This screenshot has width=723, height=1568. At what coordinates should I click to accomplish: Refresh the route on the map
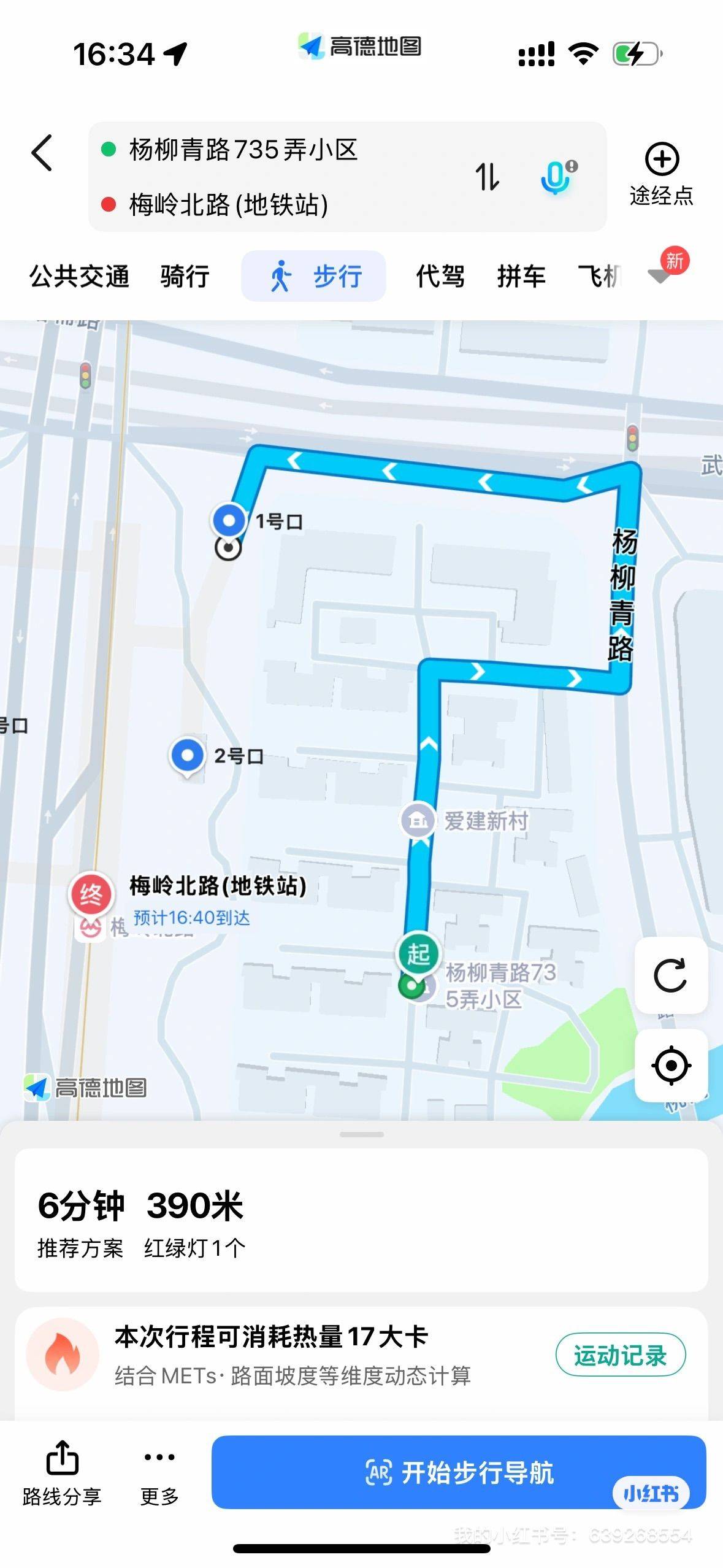tap(670, 975)
